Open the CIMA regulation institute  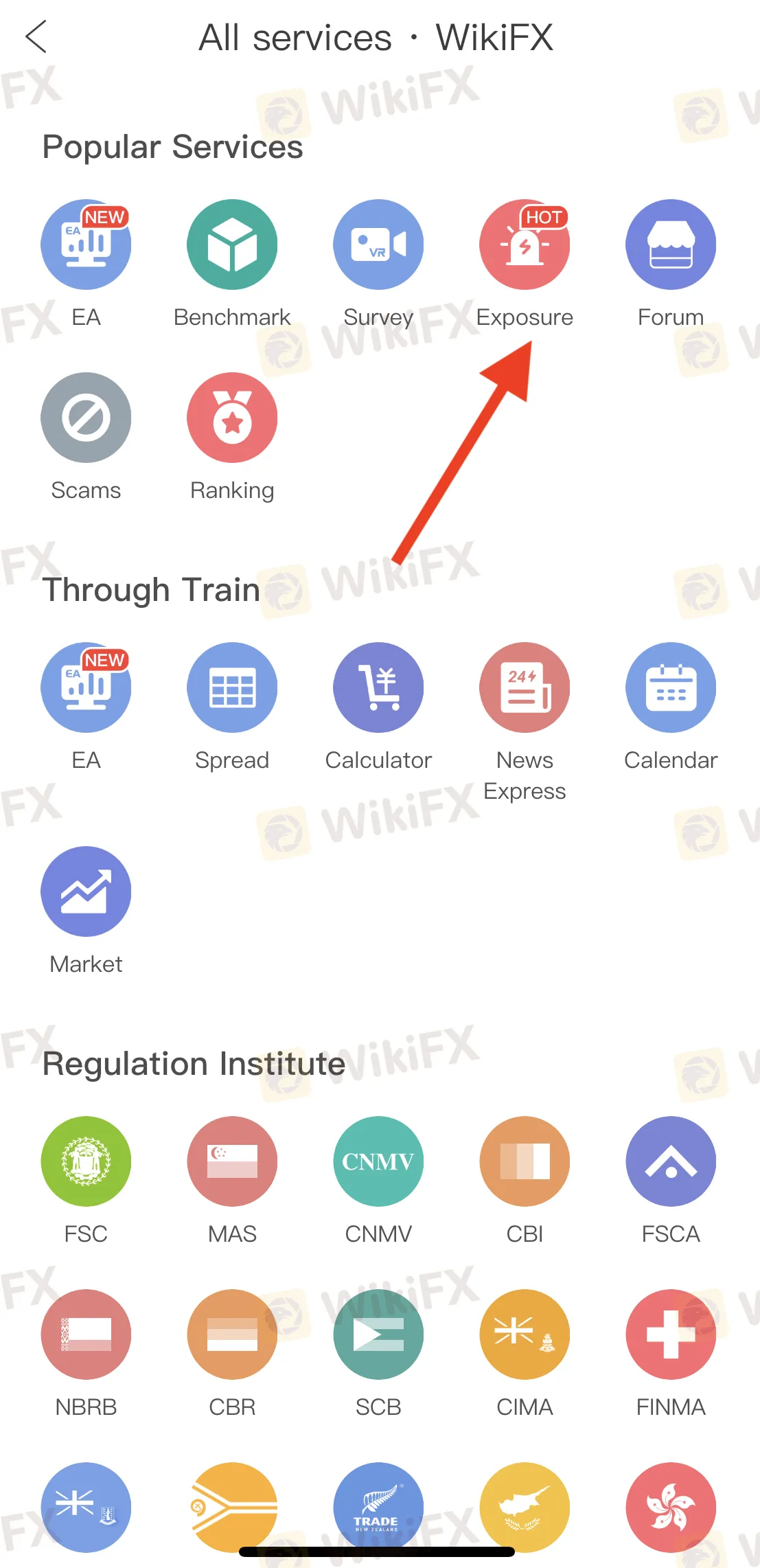[525, 1334]
